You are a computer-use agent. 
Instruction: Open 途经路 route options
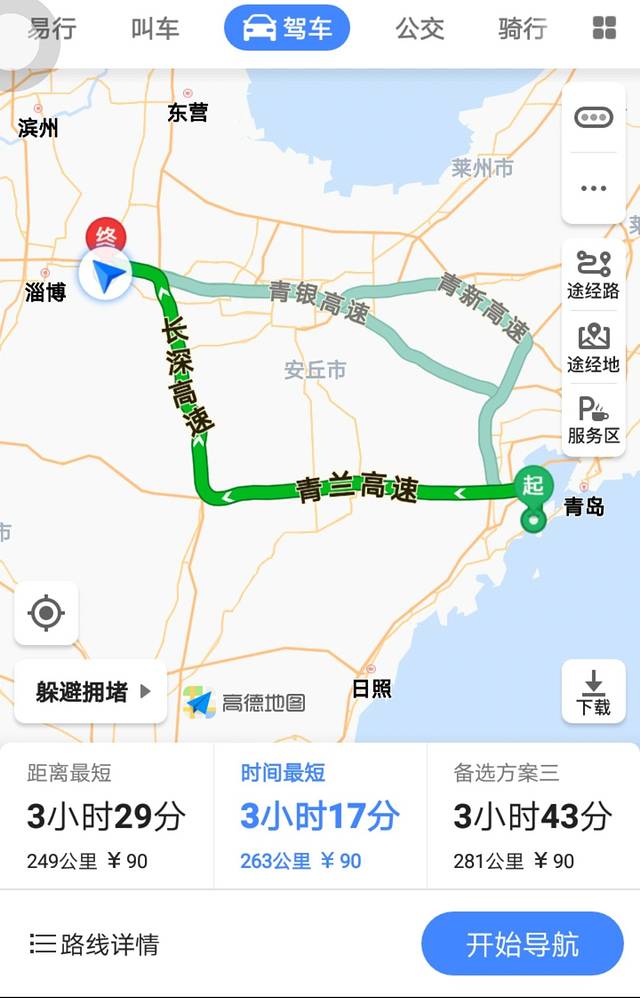pyautogui.click(x=594, y=276)
